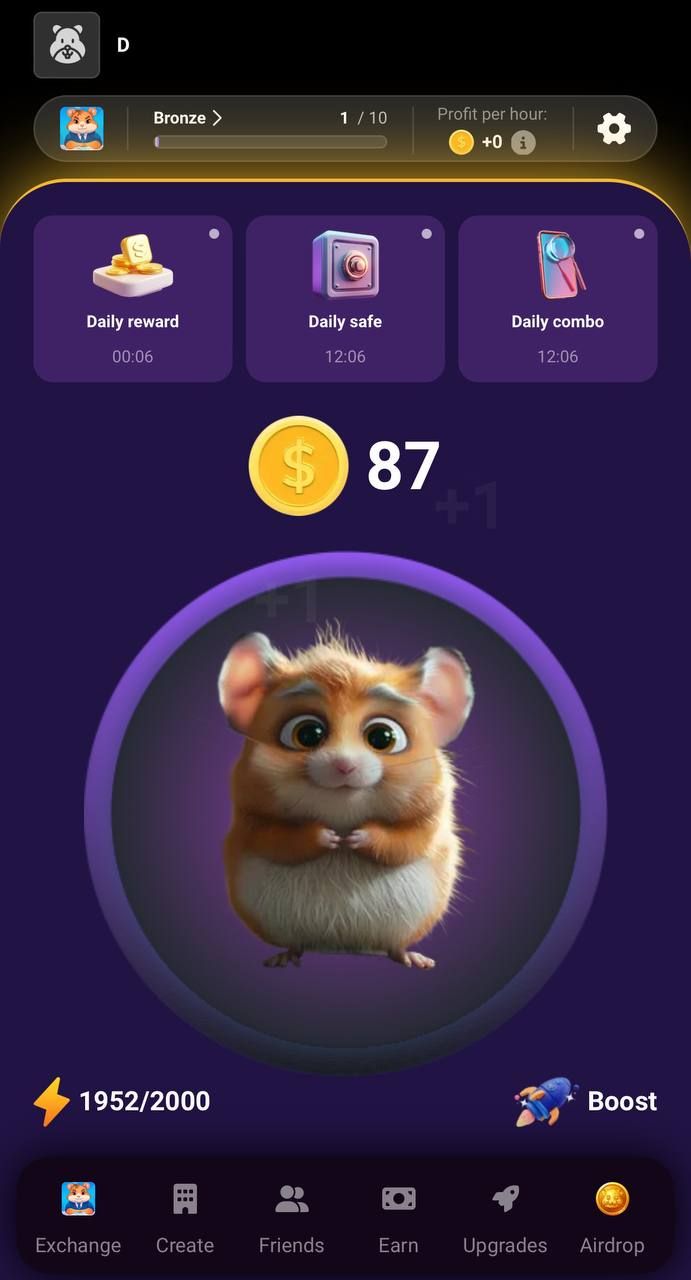Viewport: 691px width, 1280px height.
Task: Open the user profile avatar
Action: pyautogui.click(x=67, y=45)
